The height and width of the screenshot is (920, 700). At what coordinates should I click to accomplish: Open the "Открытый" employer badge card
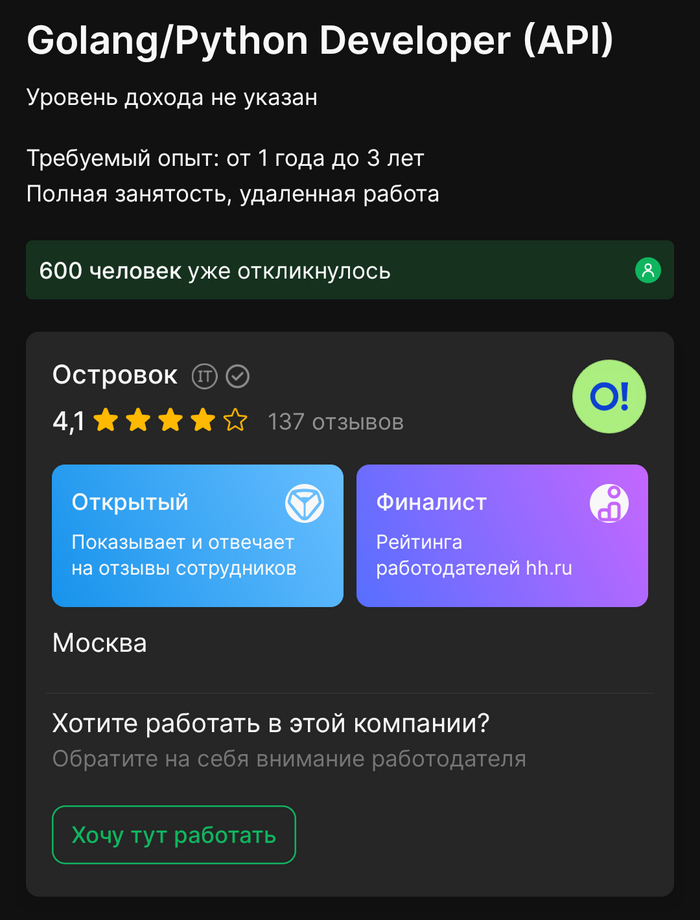point(197,535)
